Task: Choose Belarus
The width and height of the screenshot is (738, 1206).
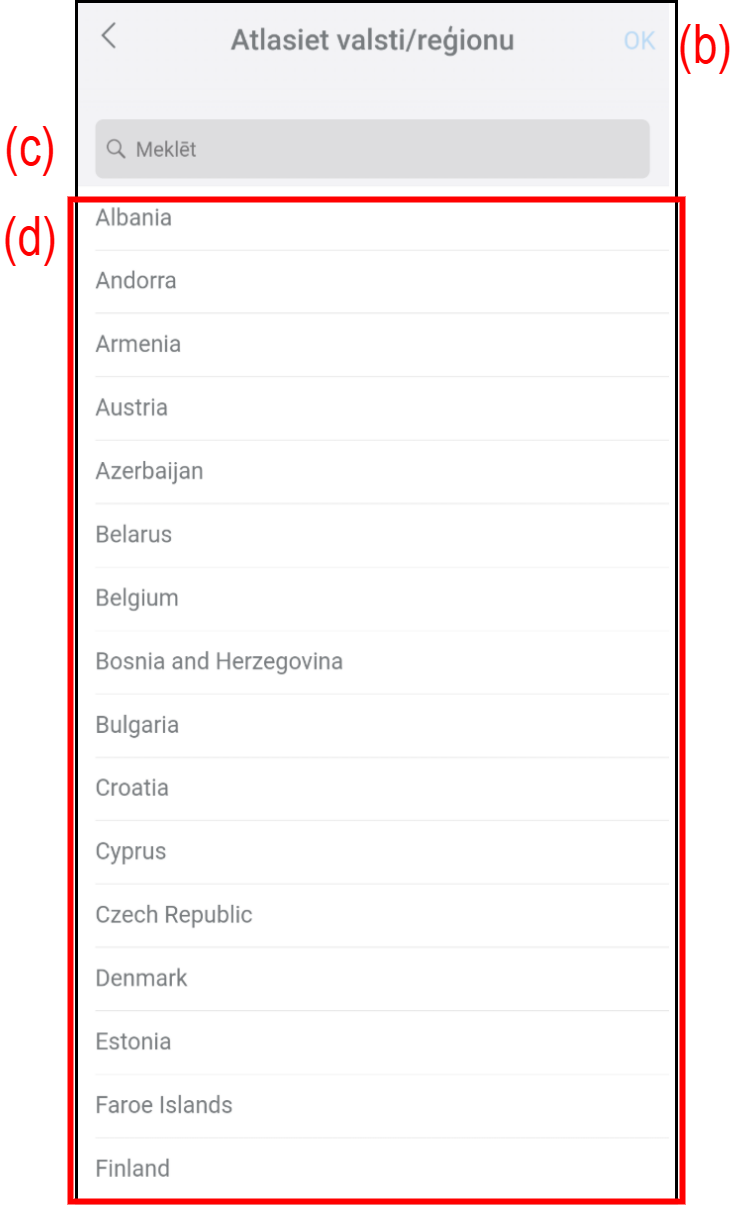Action: [x=382, y=535]
